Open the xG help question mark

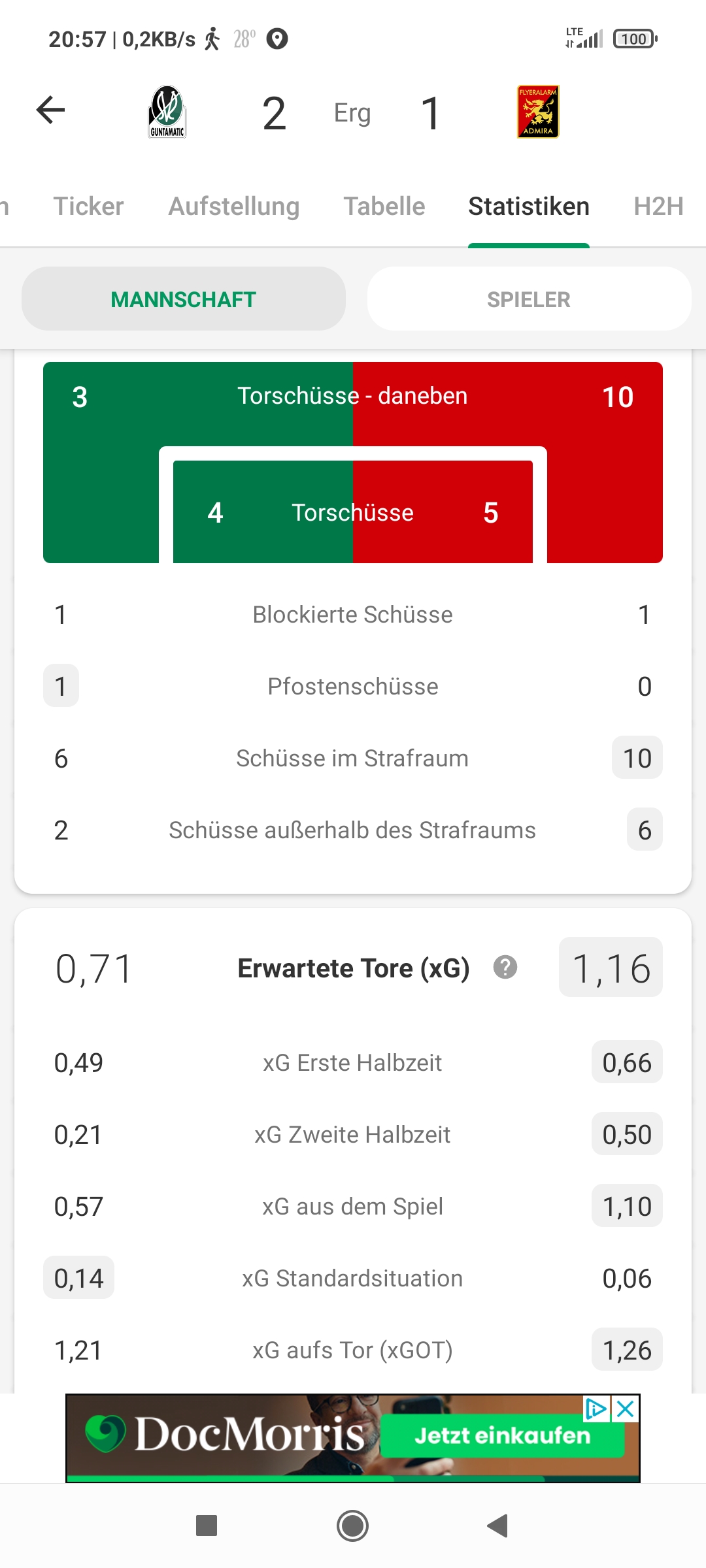(505, 967)
